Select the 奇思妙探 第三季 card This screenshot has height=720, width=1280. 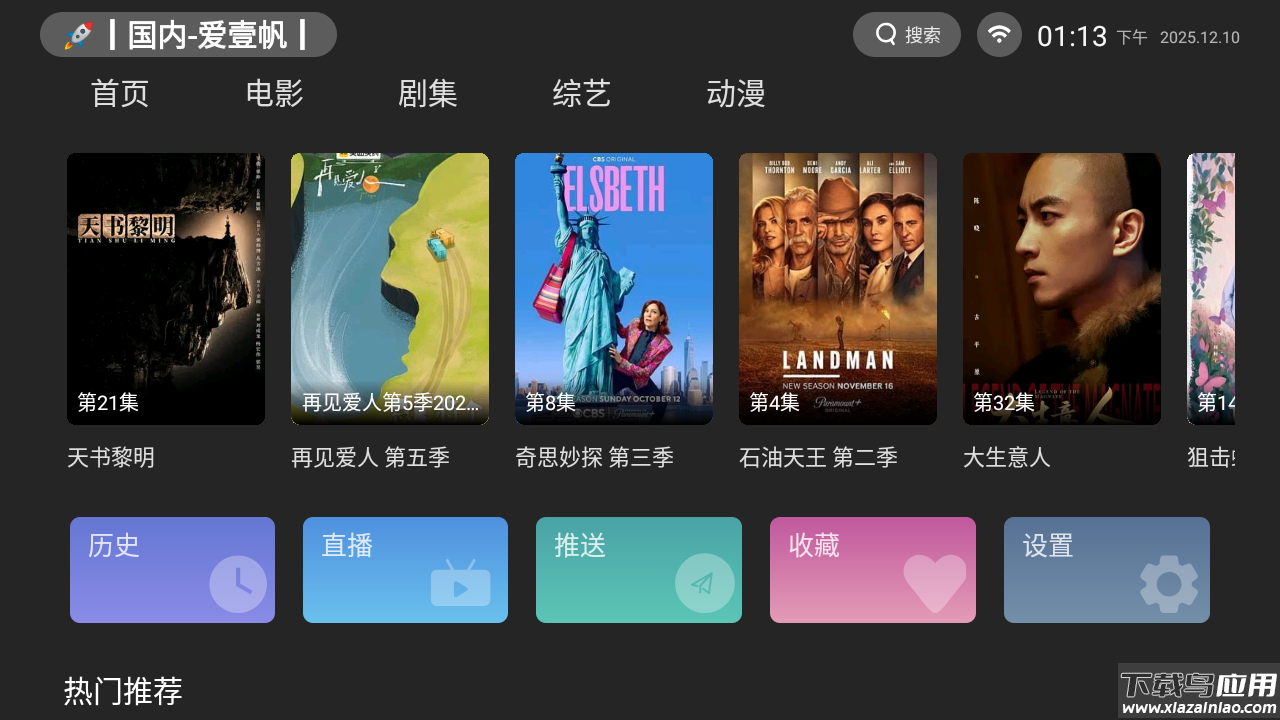(x=614, y=289)
